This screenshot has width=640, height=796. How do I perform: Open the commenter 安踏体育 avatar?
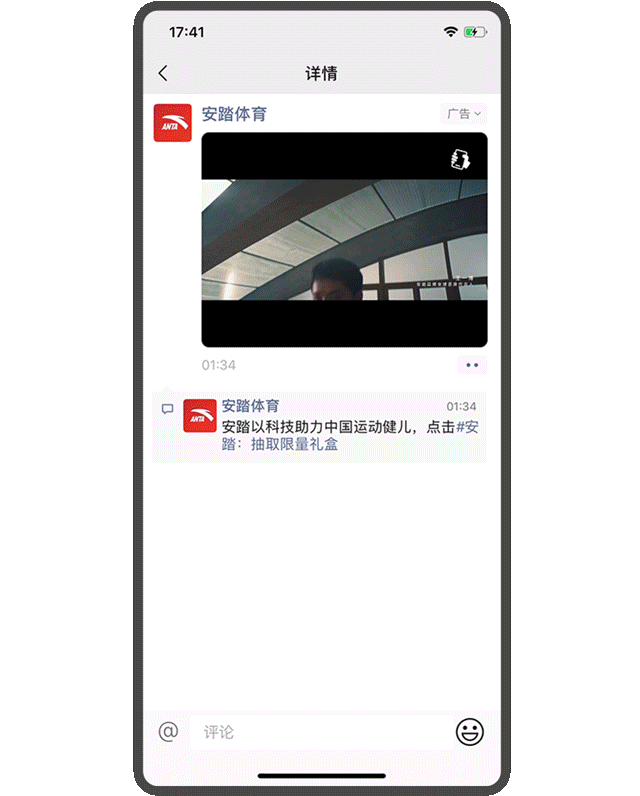click(200, 416)
